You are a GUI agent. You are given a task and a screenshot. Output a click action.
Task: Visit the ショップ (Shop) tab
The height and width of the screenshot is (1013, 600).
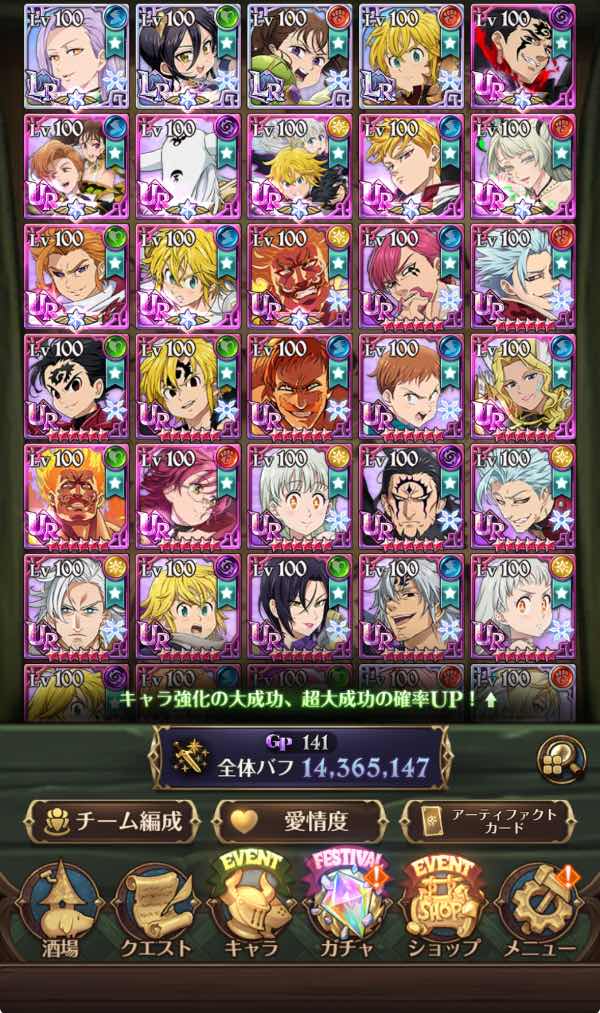pyautogui.click(x=442, y=912)
